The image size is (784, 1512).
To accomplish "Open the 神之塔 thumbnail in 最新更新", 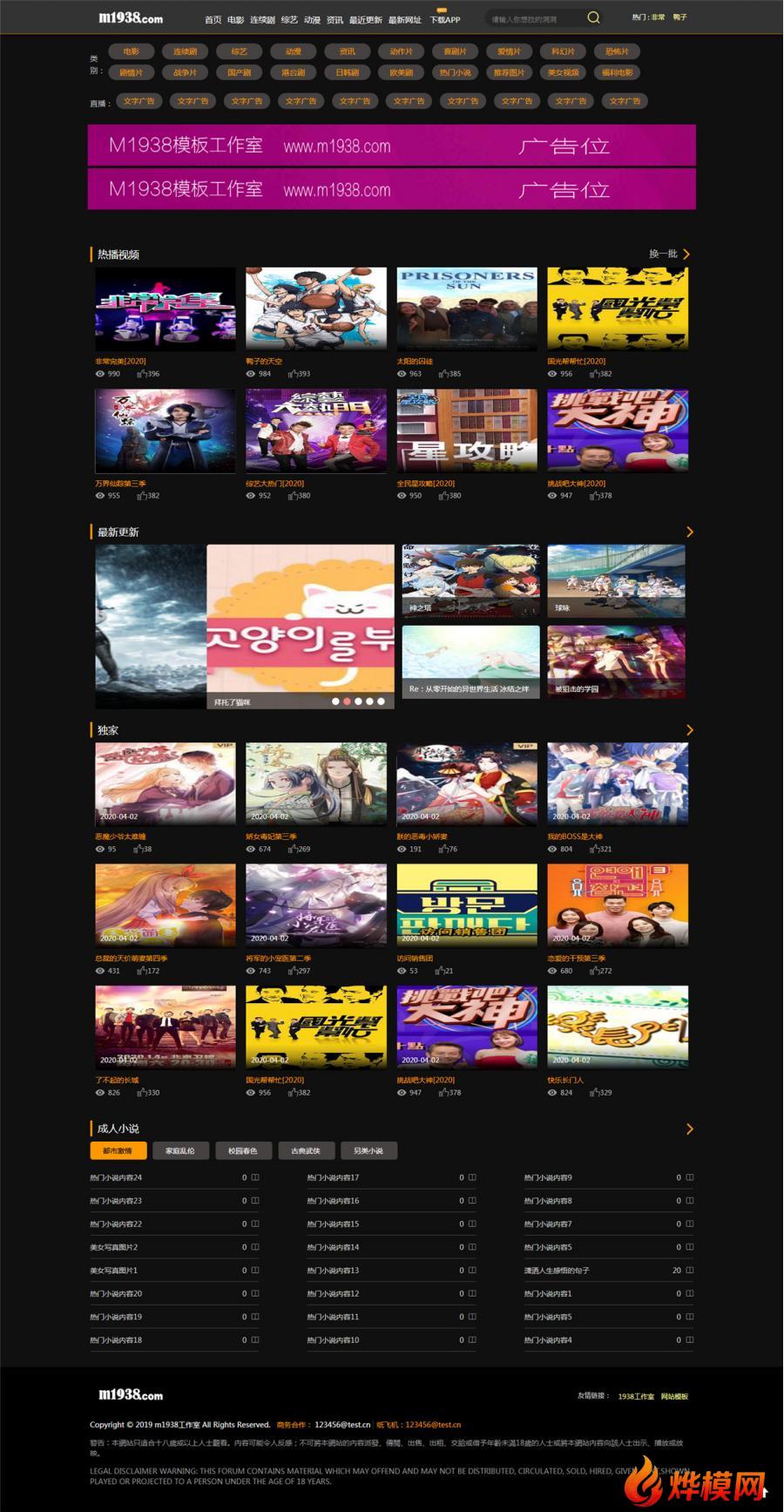I will [x=470, y=581].
